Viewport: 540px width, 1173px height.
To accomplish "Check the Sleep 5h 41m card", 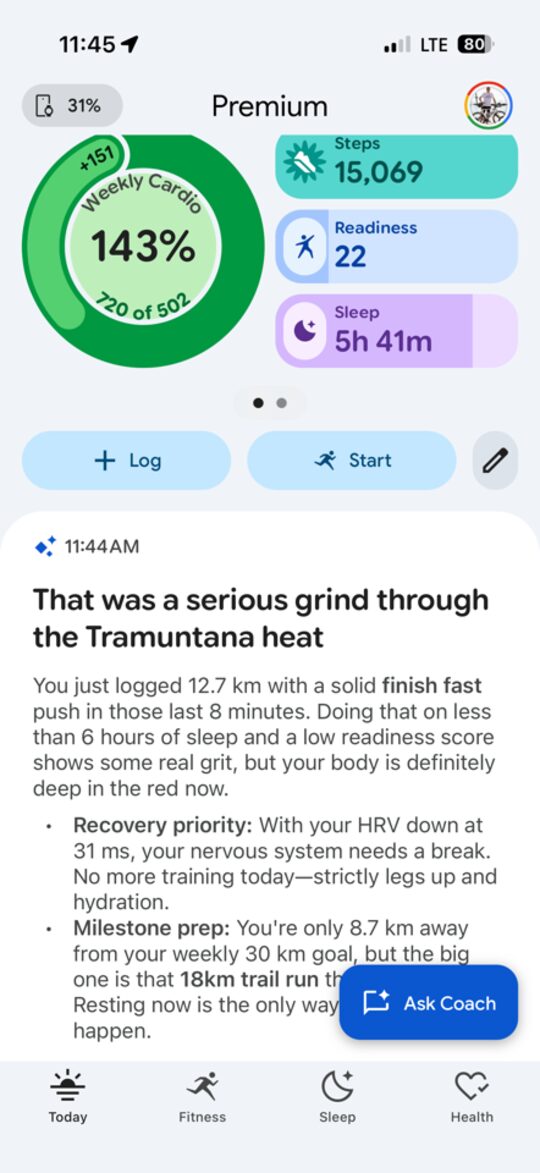I will (396, 331).
